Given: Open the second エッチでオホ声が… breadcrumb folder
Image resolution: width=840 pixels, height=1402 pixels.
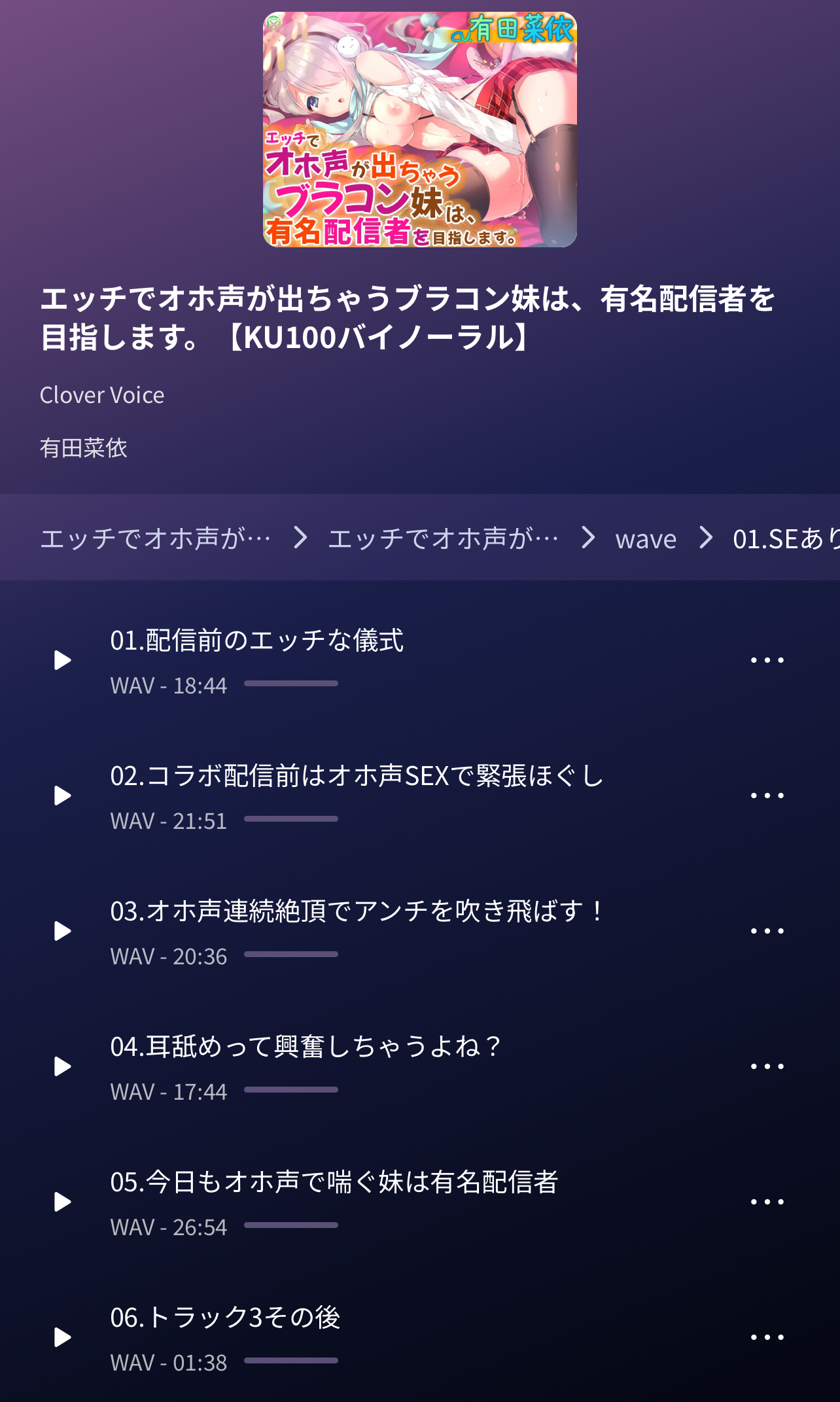Looking at the screenshot, I should [x=443, y=539].
